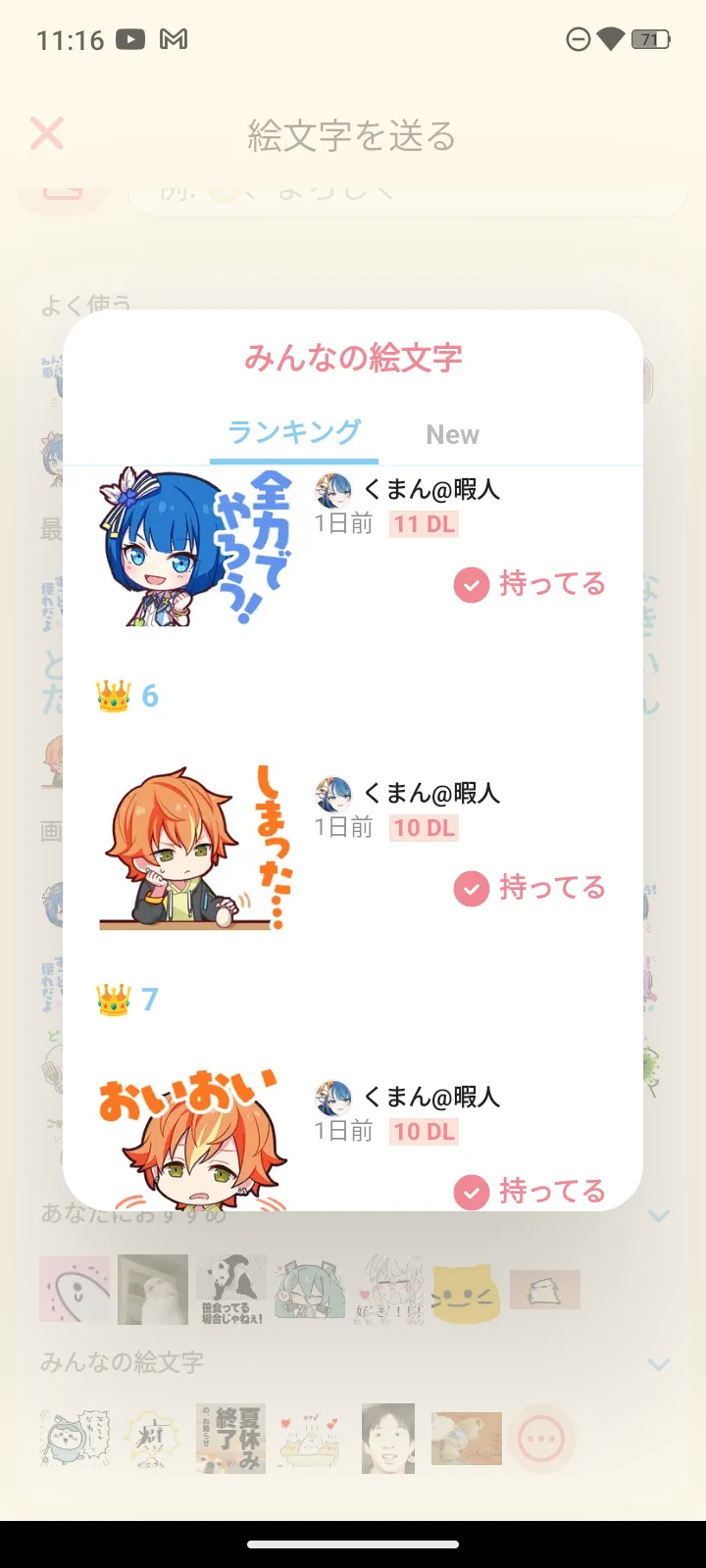Screen dimensions: 706x1568
Task: Select the ランキング tab
Action: 294,432
